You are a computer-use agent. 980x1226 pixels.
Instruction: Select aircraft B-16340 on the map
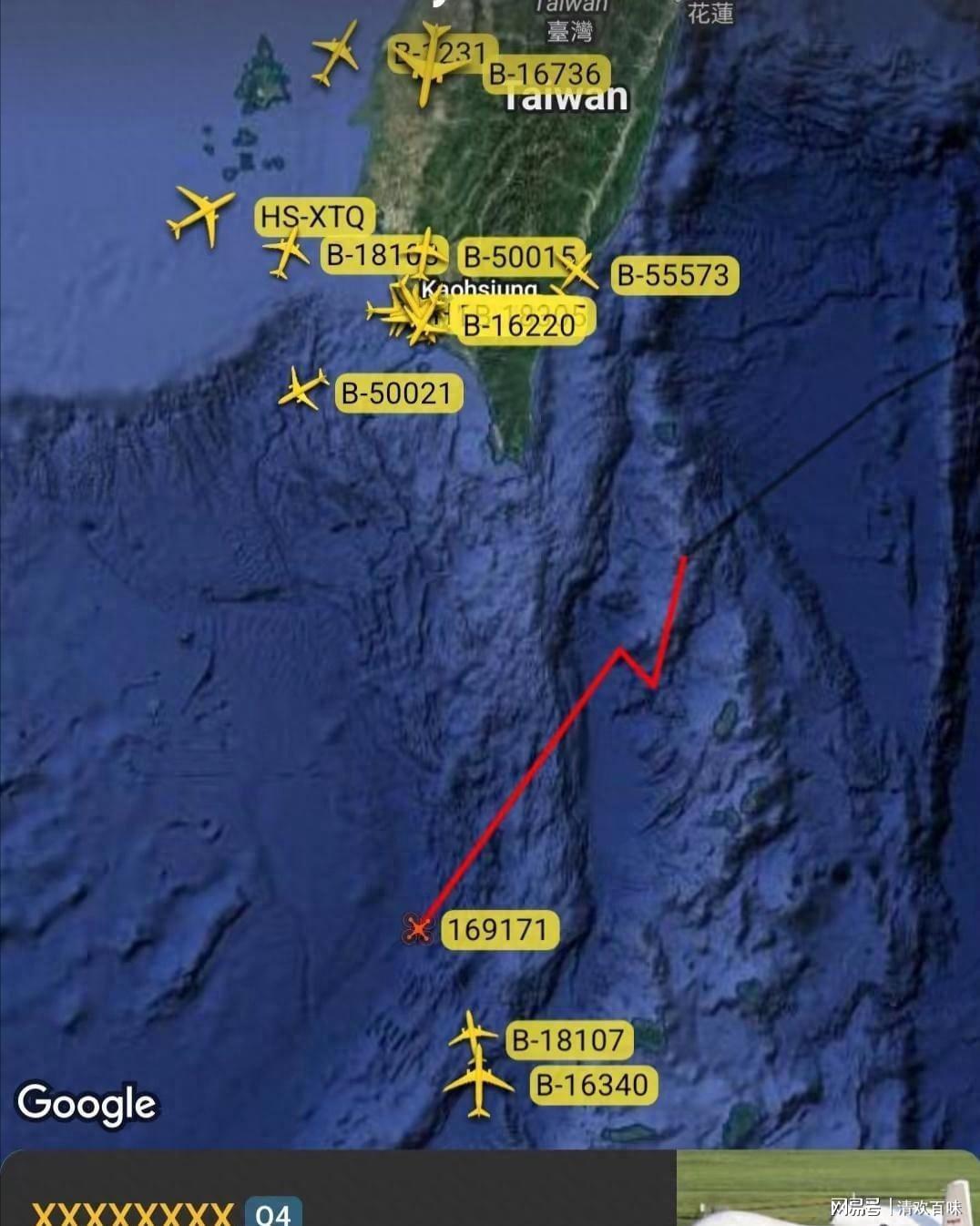point(478,1083)
